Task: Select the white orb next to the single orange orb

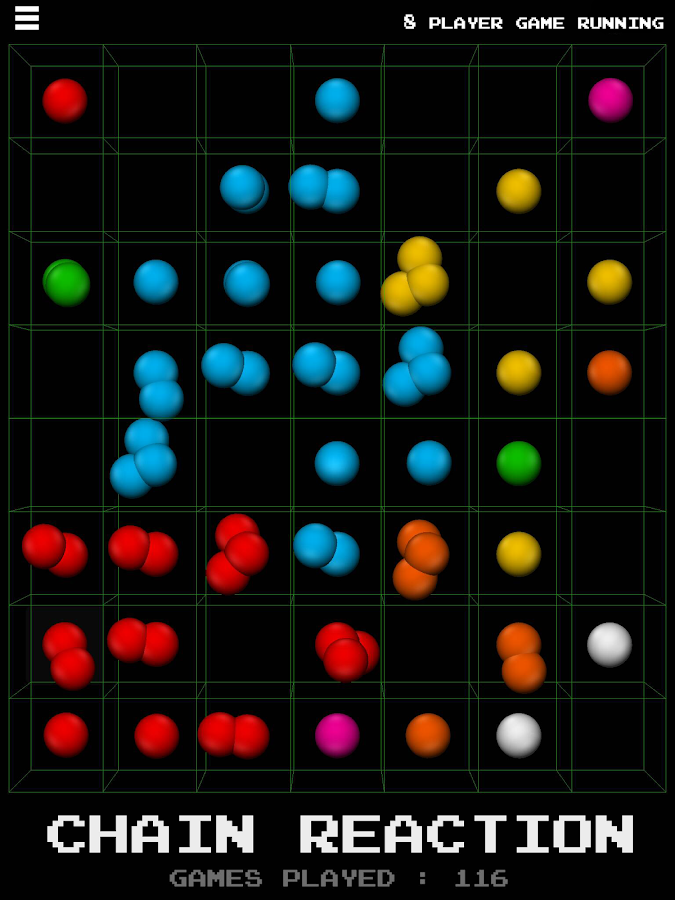Action: coord(518,735)
